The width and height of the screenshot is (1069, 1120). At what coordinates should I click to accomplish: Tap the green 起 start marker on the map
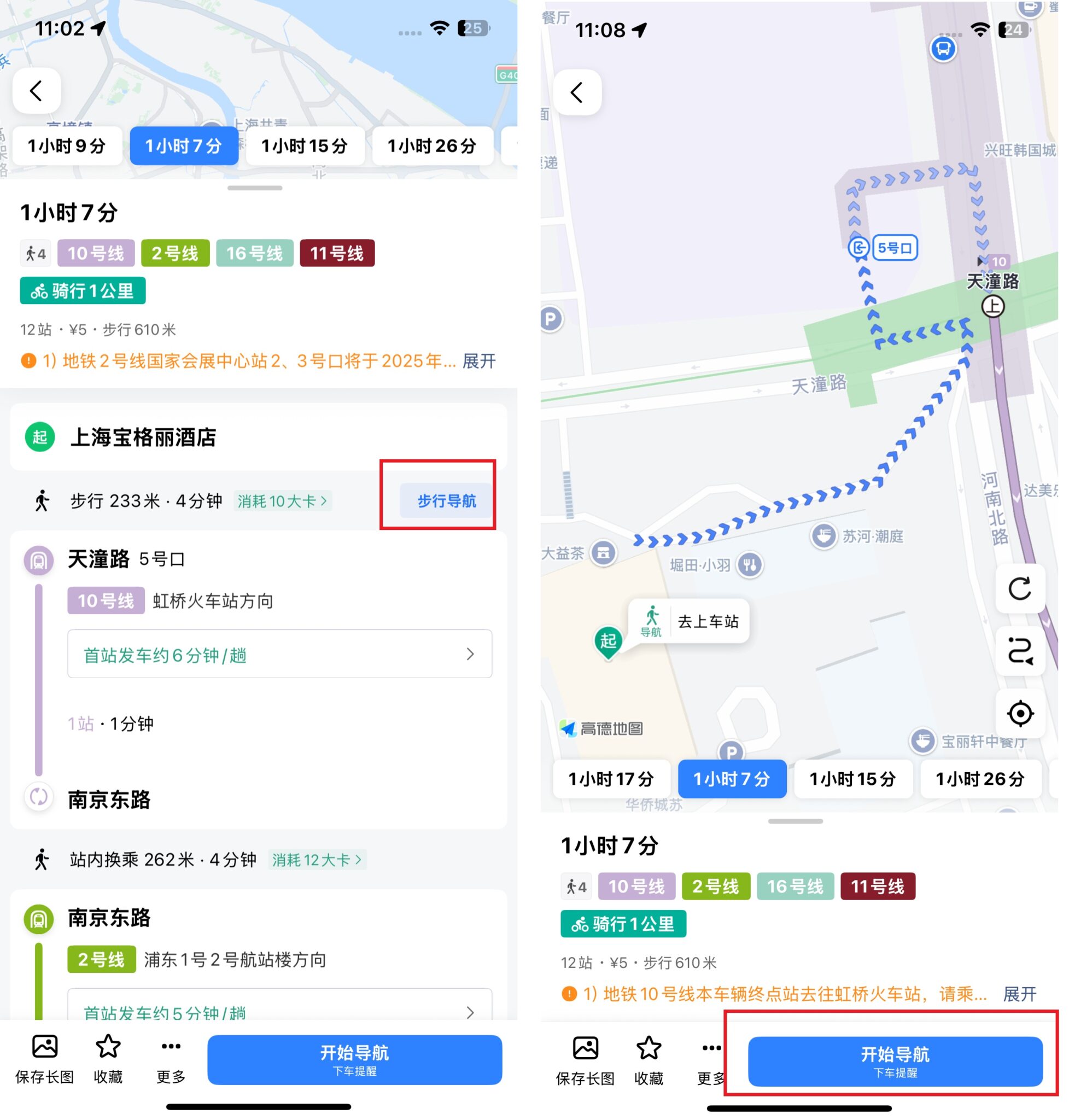pos(607,641)
